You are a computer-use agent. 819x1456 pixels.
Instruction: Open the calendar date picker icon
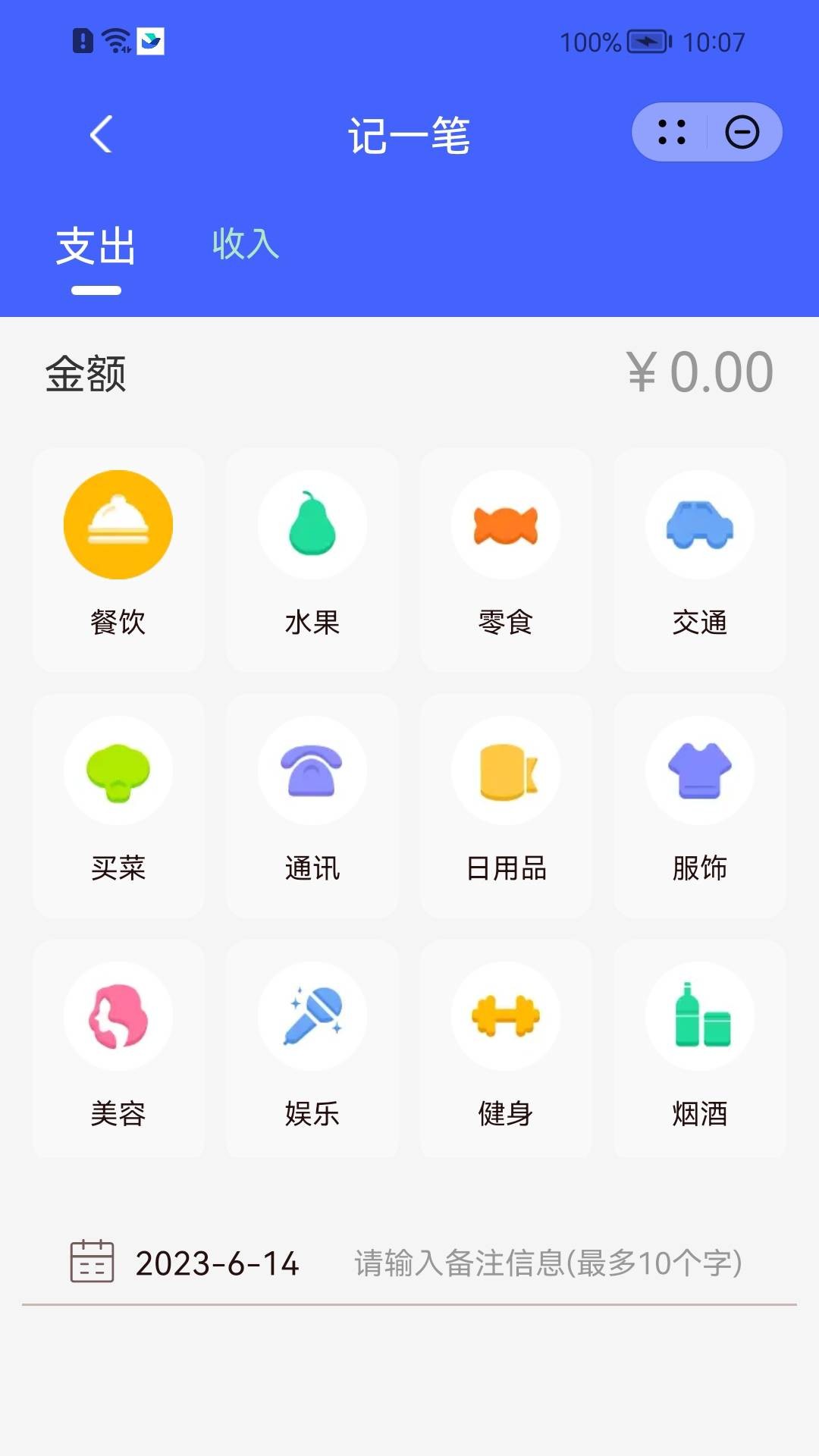tap(91, 1259)
